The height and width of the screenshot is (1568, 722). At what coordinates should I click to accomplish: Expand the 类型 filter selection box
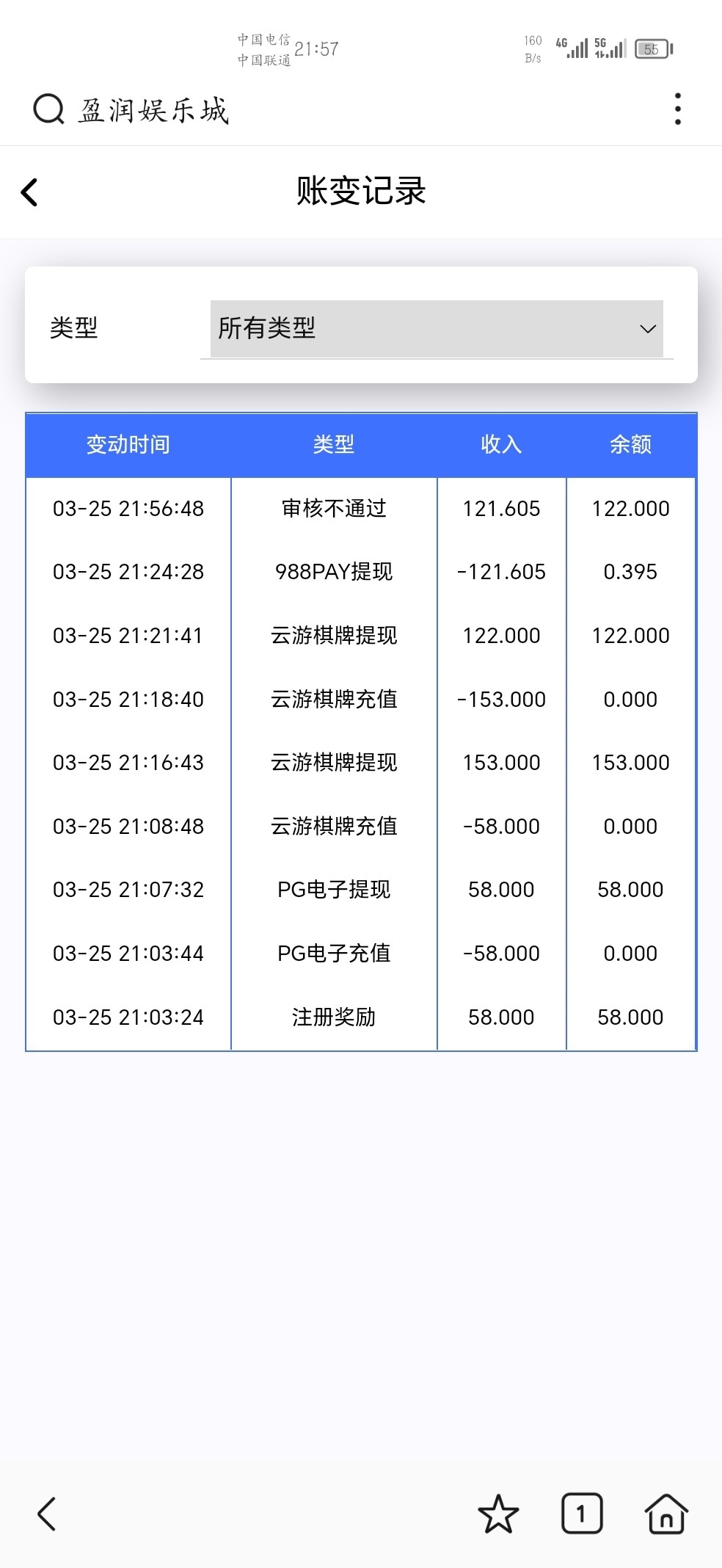[436, 329]
